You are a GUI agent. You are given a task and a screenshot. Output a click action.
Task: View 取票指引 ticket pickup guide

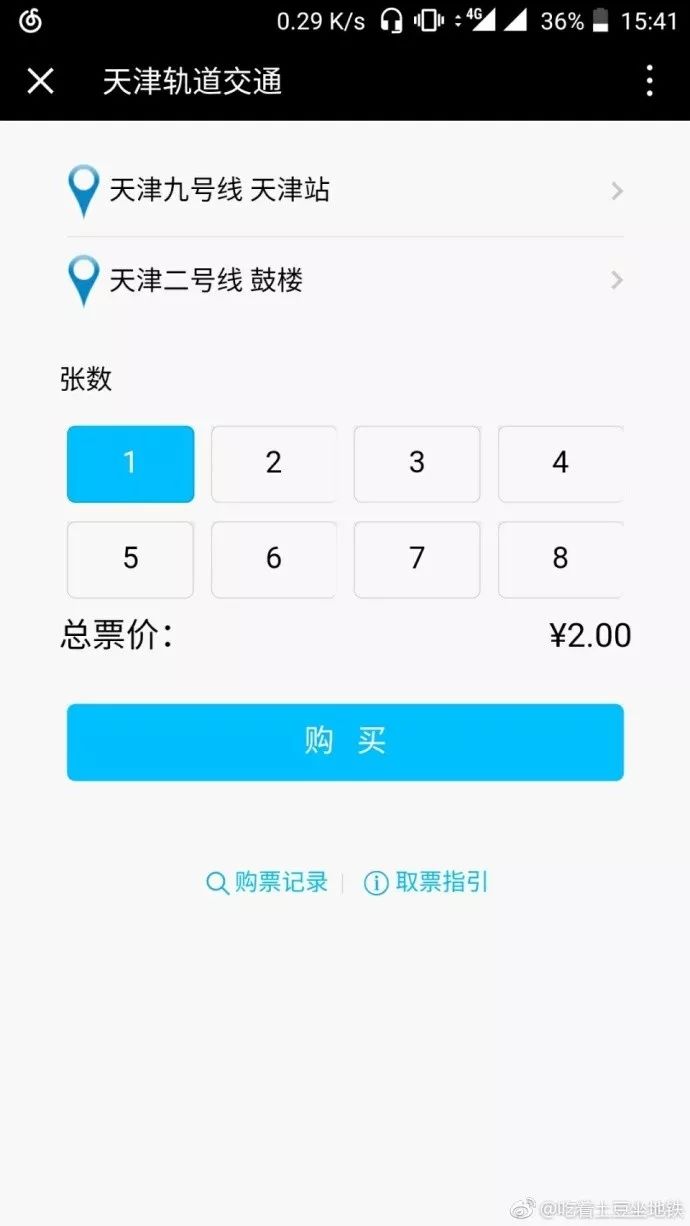coord(427,882)
